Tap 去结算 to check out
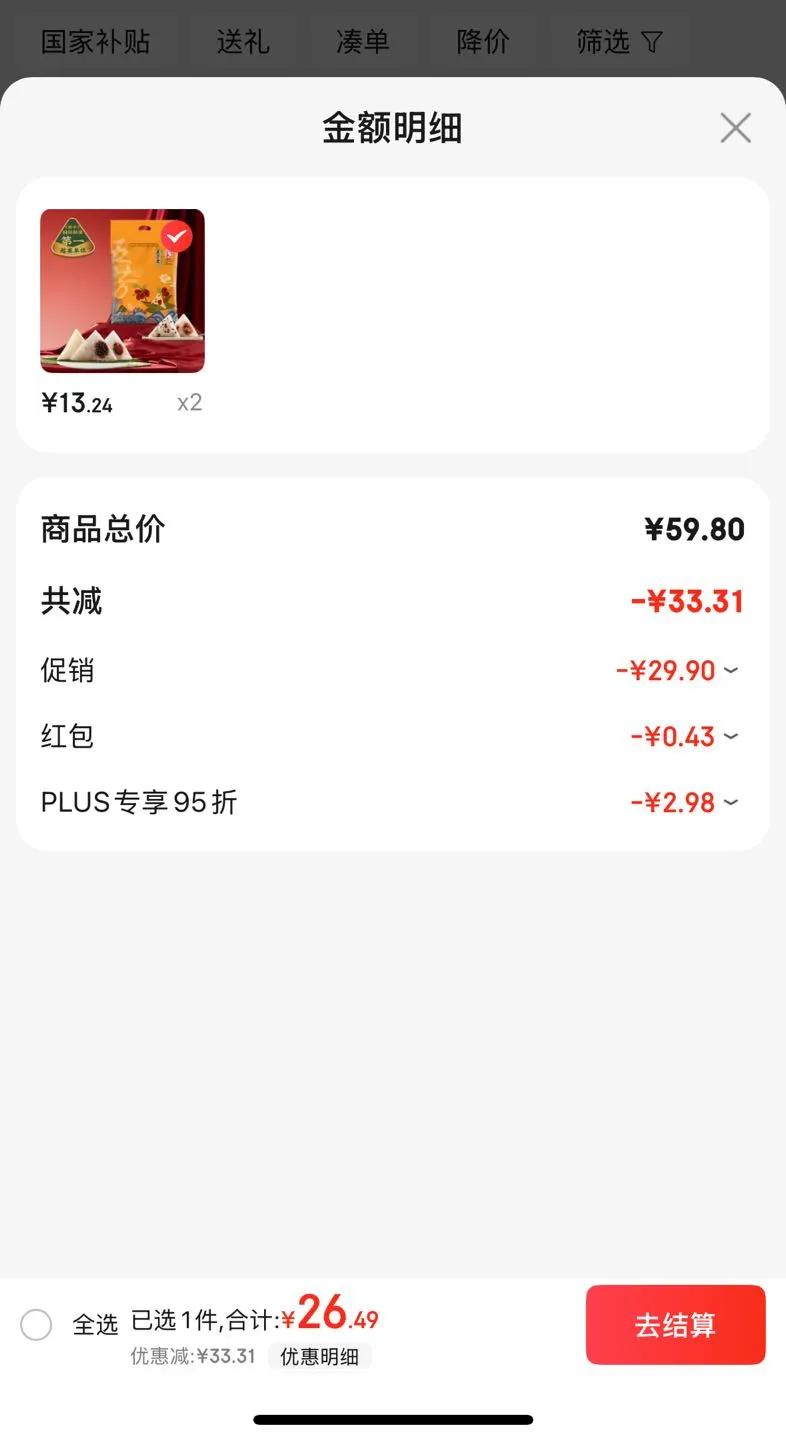The image size is (786, 1441). [675, 1325]
